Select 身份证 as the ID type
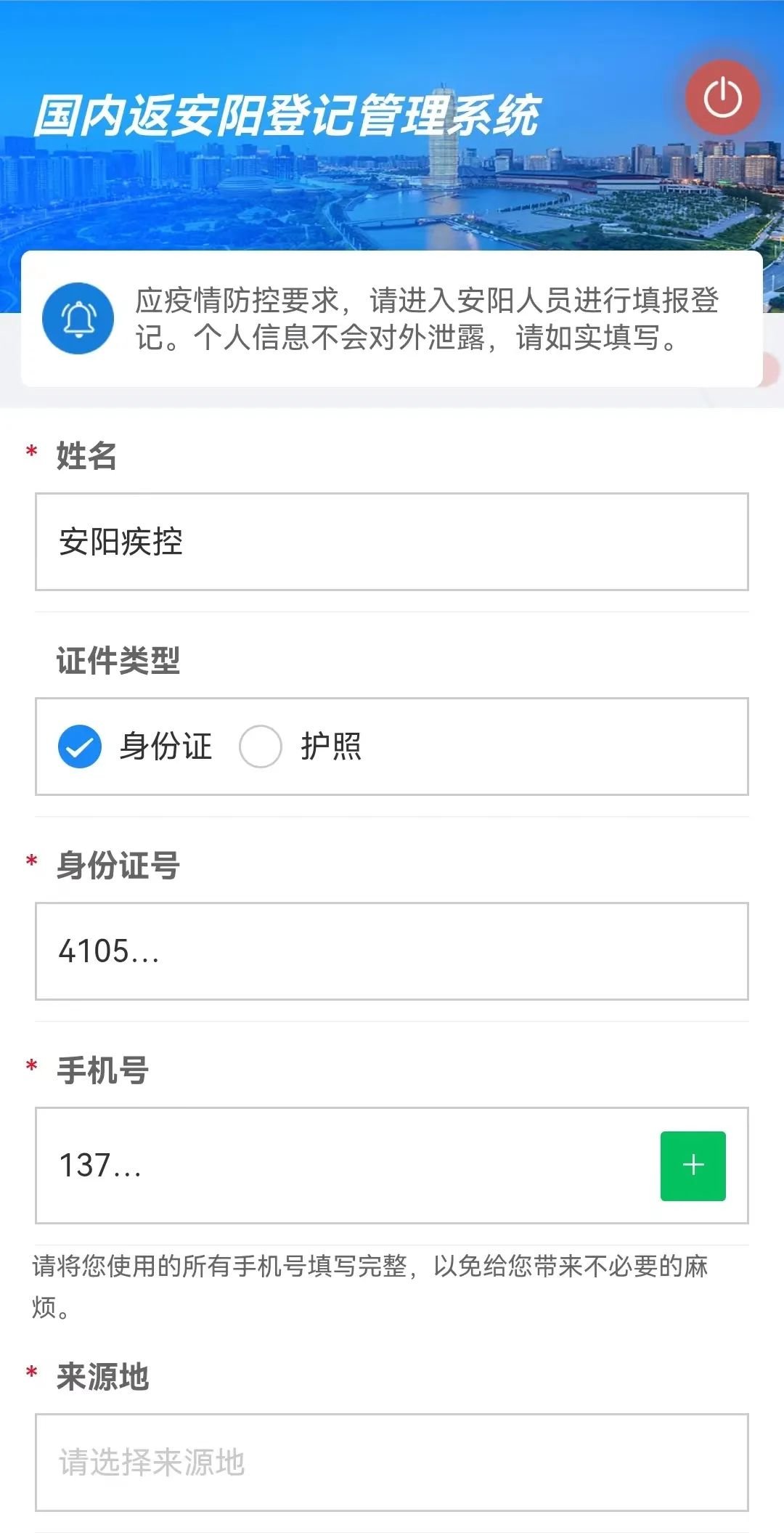784x1533 pixels. tap(80, 747)
